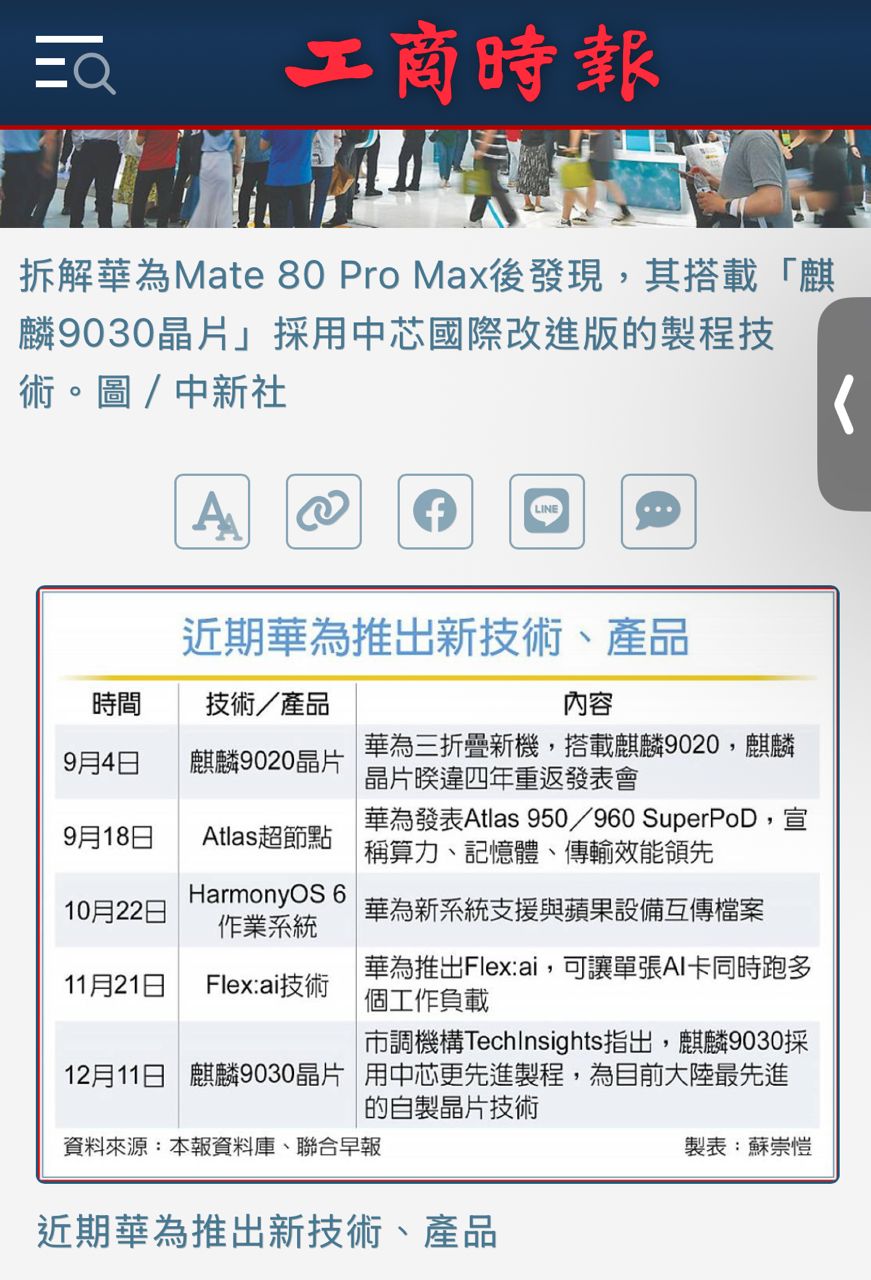
Task: Open the comments section
Action: tap(658, 512)
